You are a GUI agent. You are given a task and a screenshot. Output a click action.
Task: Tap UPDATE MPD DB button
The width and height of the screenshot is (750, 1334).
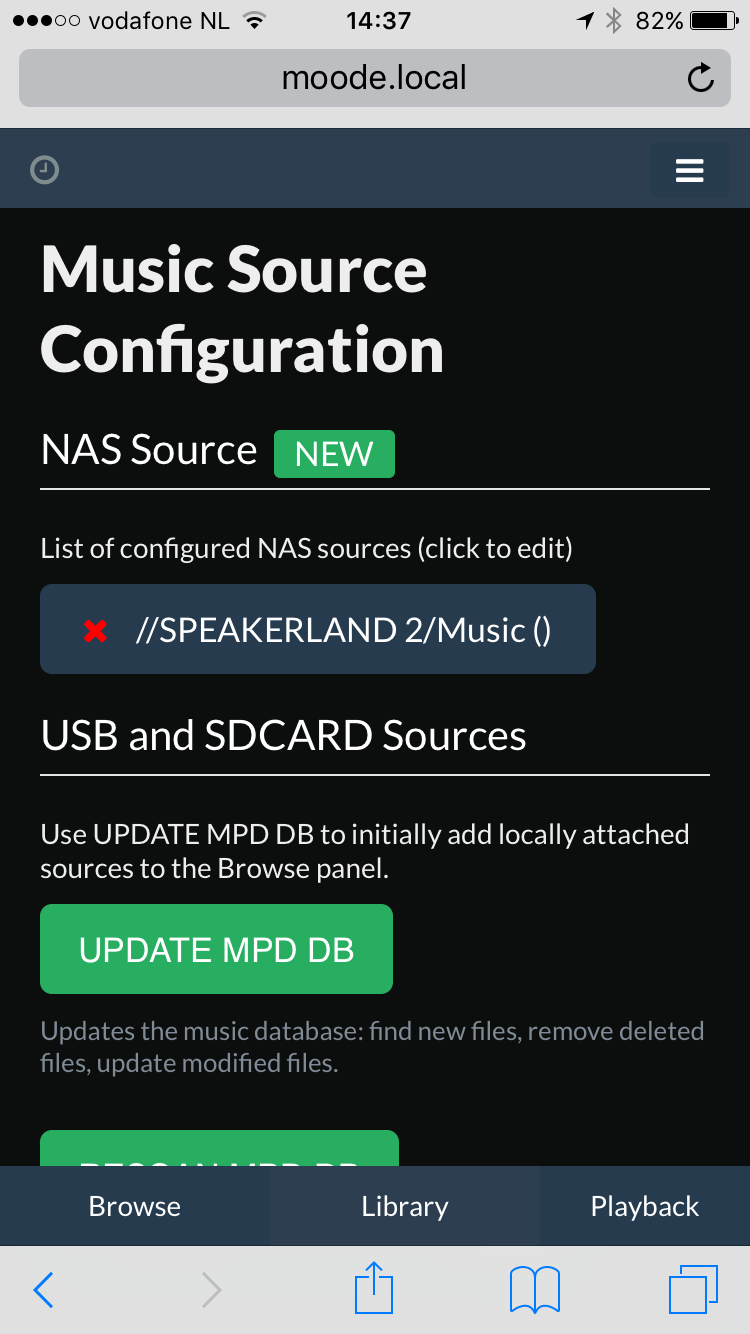[x=216, y=949]
